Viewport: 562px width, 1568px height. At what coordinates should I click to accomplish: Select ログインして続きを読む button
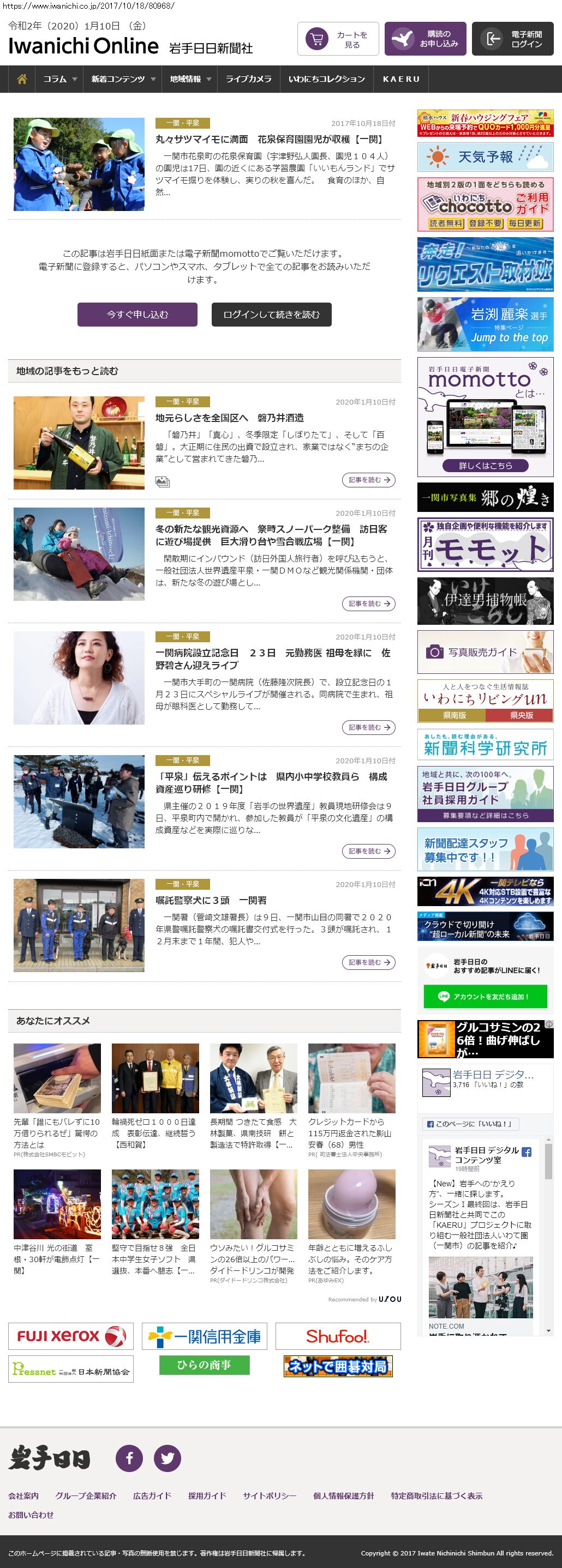[x=272, y=315]
